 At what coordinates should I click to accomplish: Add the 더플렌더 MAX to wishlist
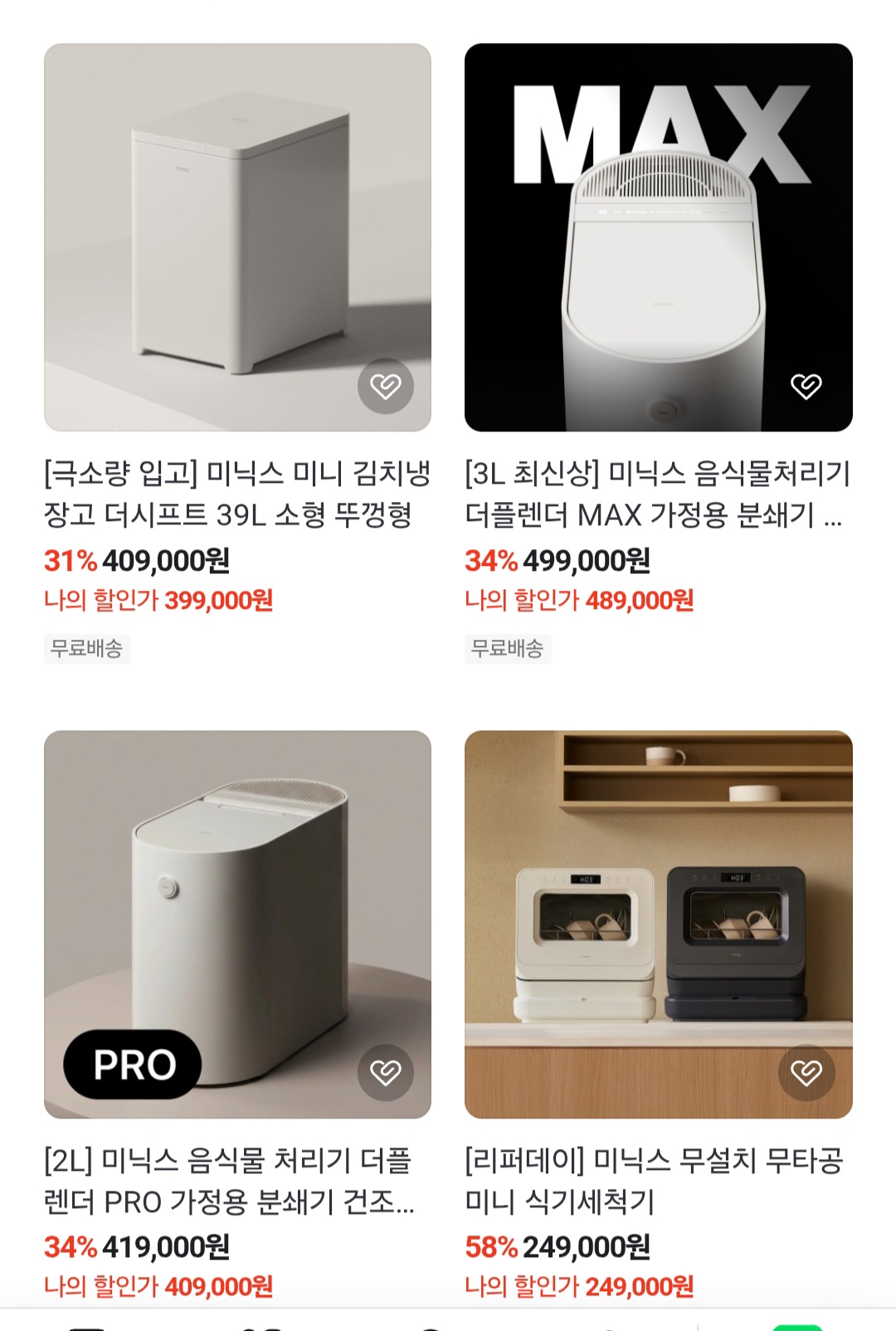806,386
